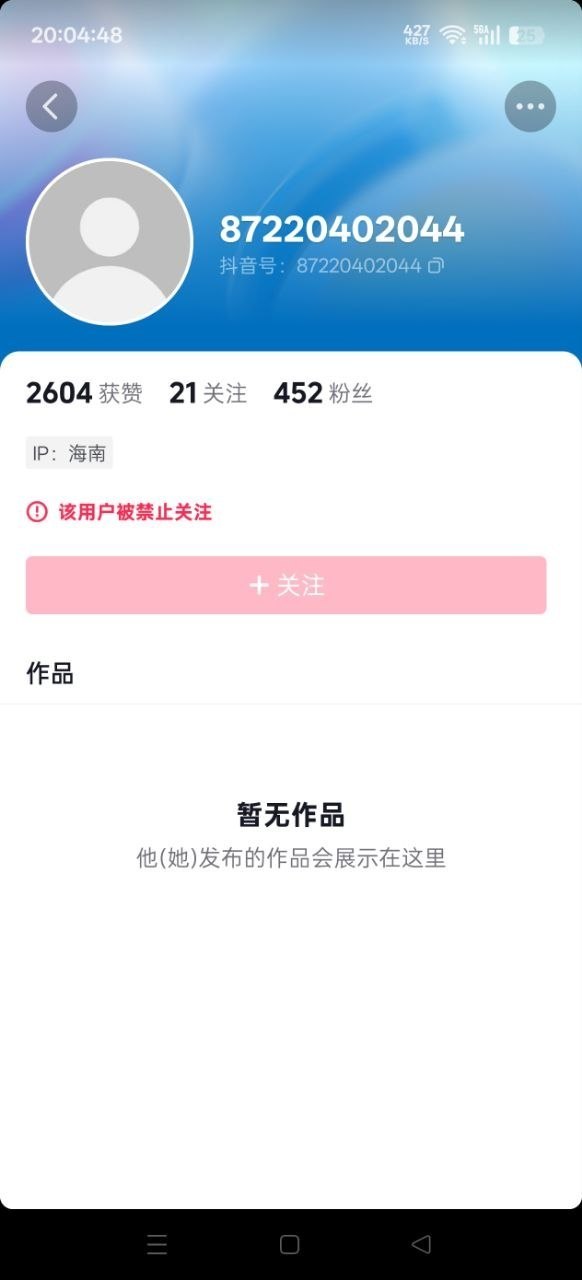Open recent apps from the navigation bar
Image resolution: width=582 pixels, height=1280 pixels.
[x=157, y=1244]
